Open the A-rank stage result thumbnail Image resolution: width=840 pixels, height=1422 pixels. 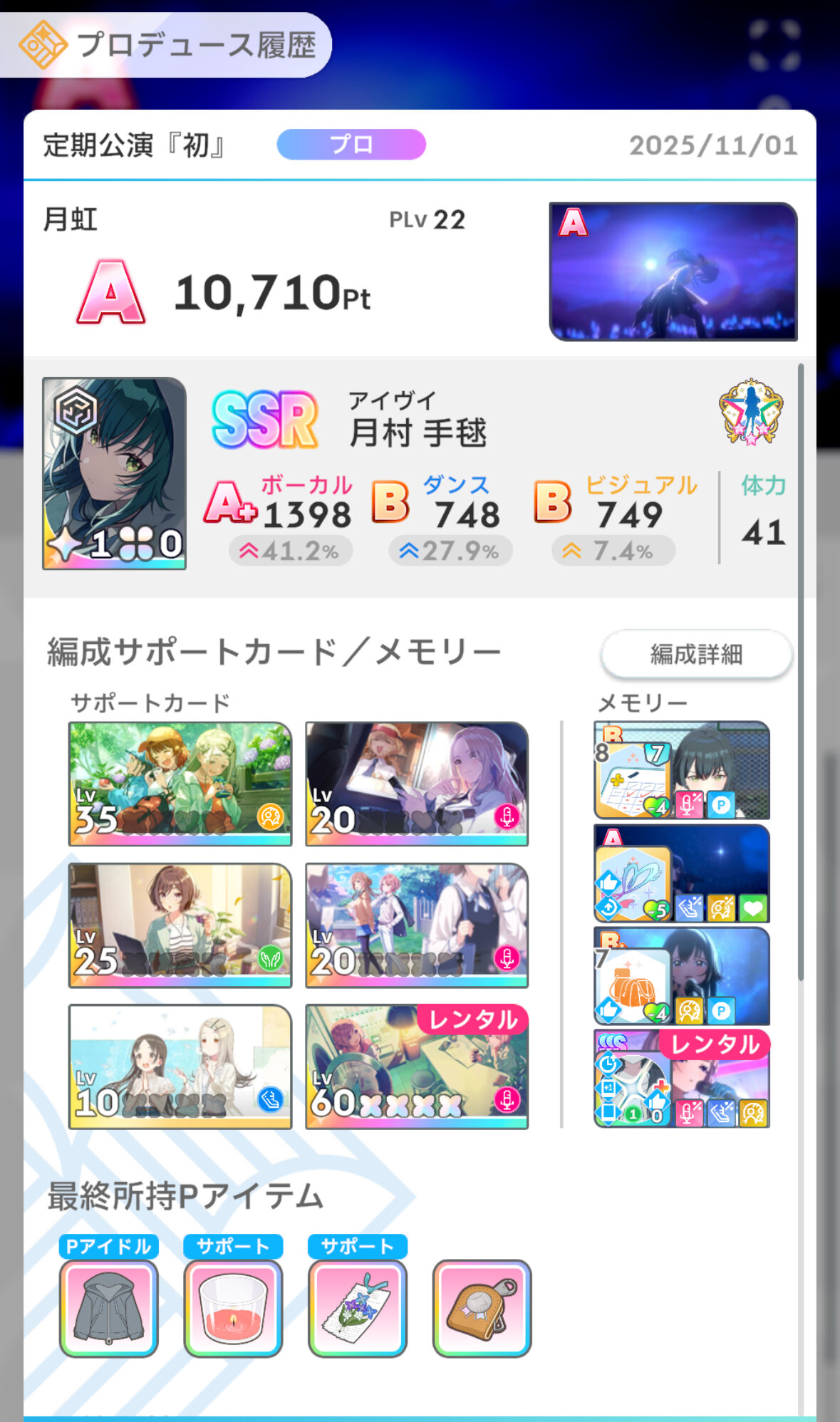[673, 271]
